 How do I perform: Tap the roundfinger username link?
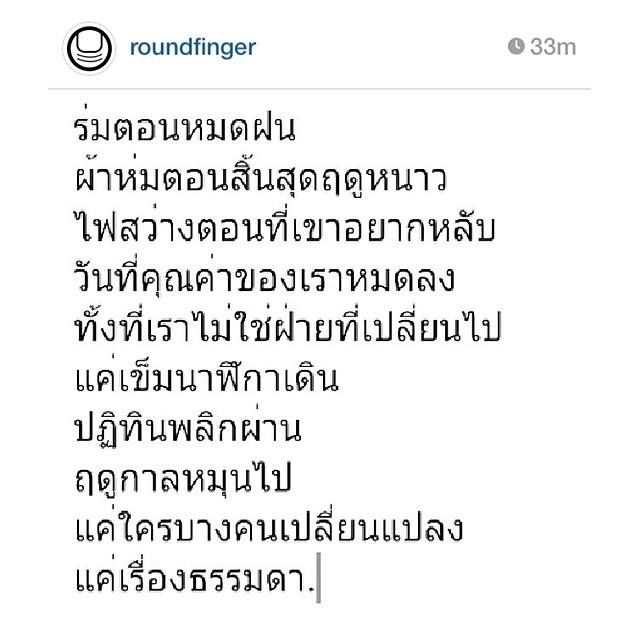[192, 47]
